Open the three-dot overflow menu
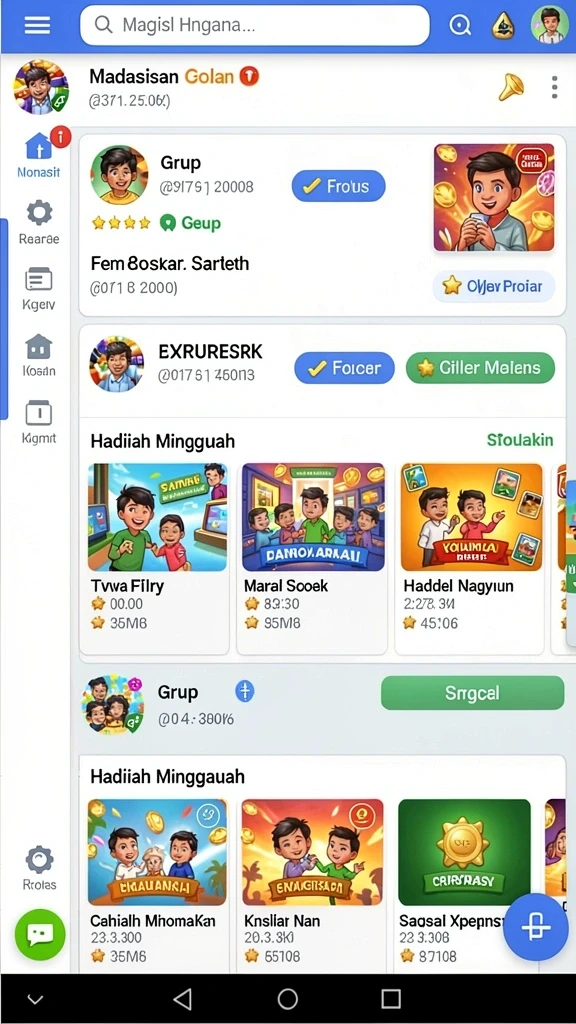Screen dimensions: 576x1024 point(554,87)
